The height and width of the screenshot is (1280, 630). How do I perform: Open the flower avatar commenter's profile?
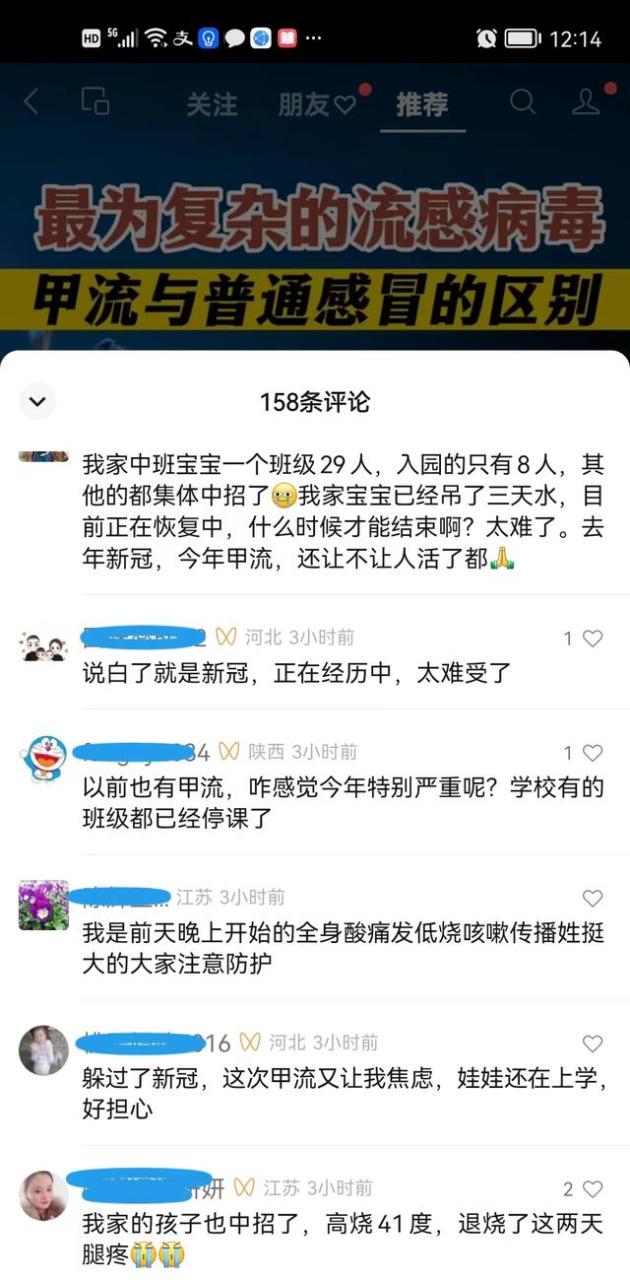[44, 905]
